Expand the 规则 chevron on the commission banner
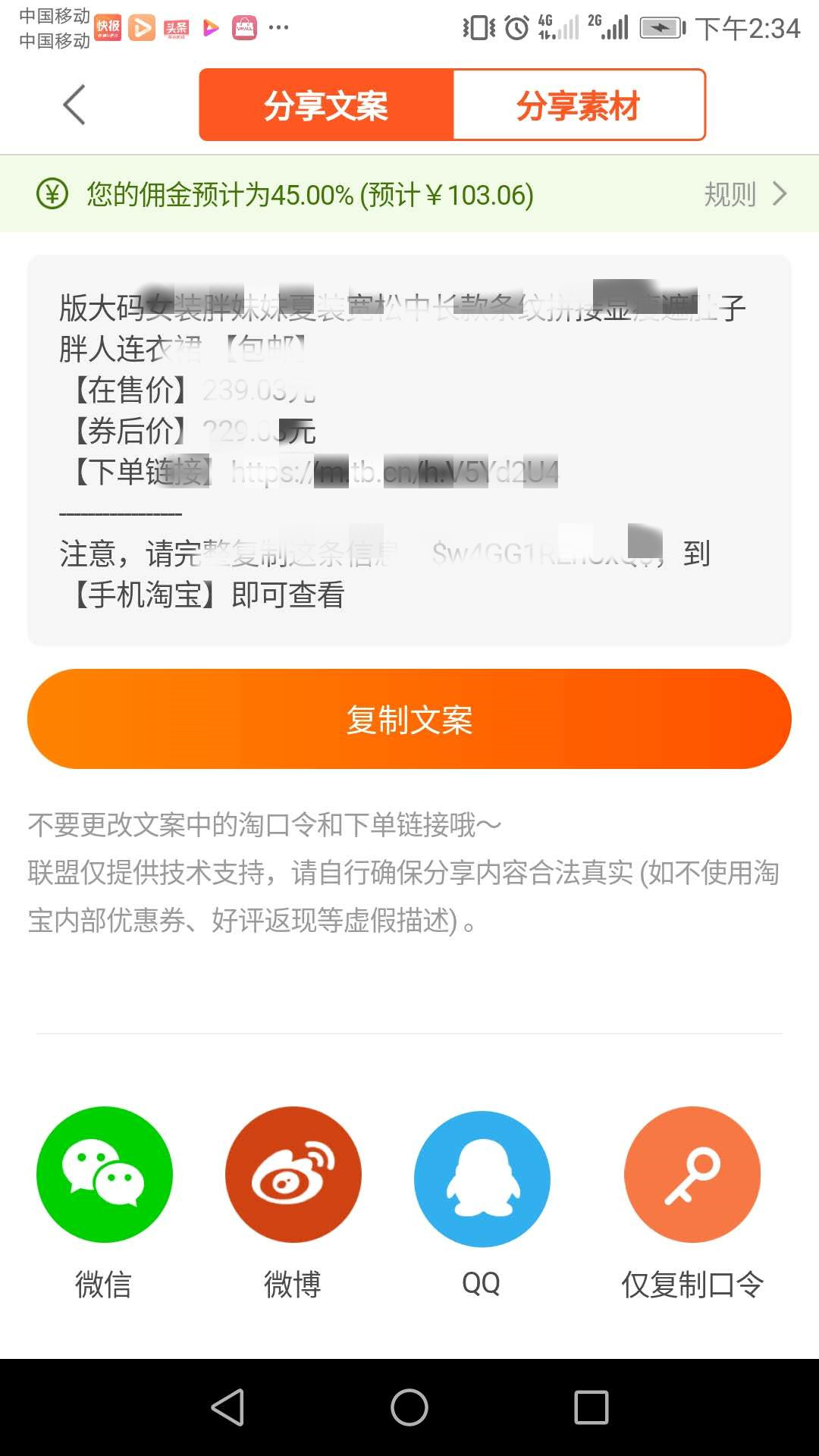The width and height of the screenshot is (819, 1456). click(779, 195)
